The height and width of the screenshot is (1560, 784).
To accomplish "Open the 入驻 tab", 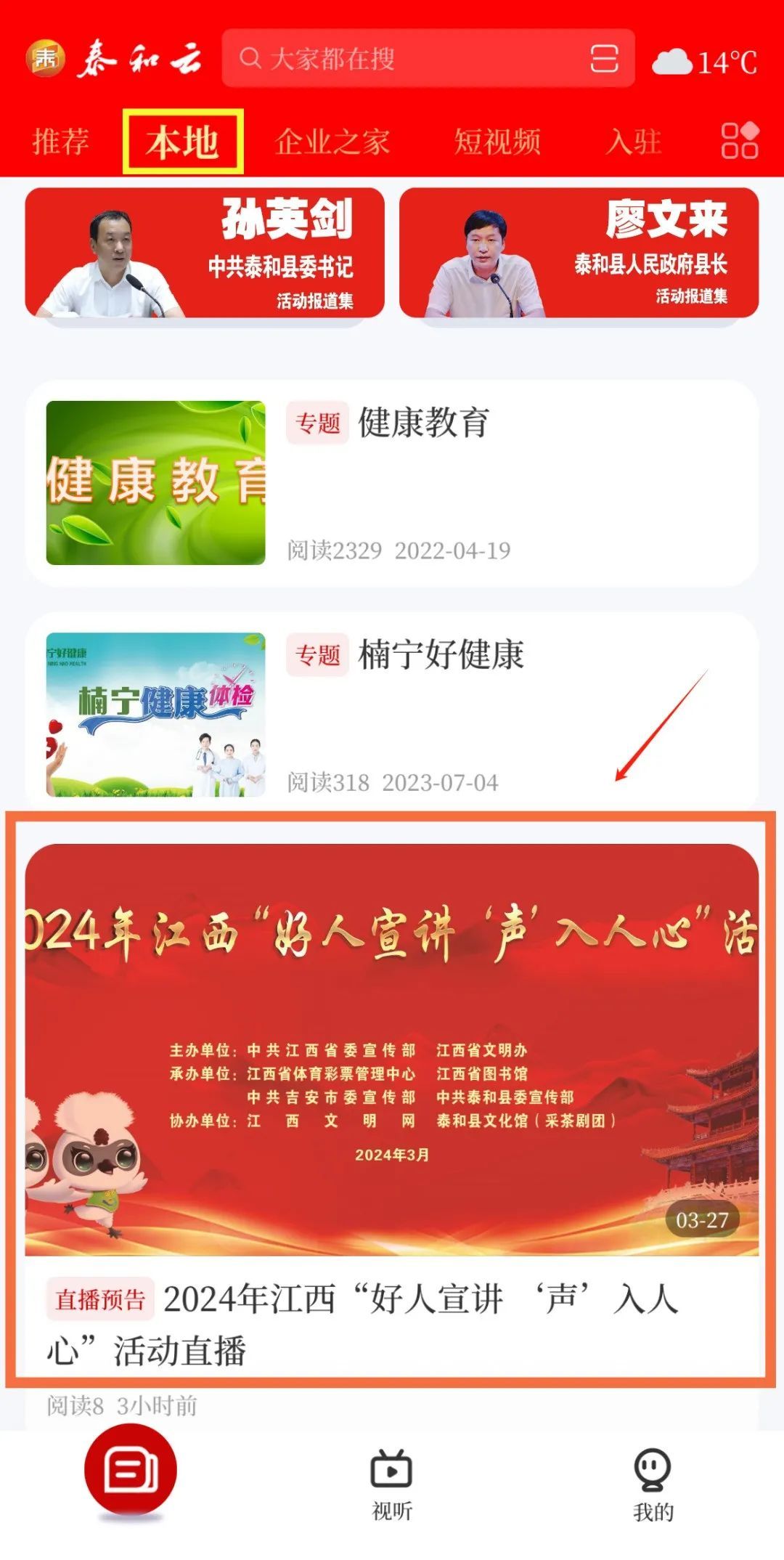I will [634, 142].
